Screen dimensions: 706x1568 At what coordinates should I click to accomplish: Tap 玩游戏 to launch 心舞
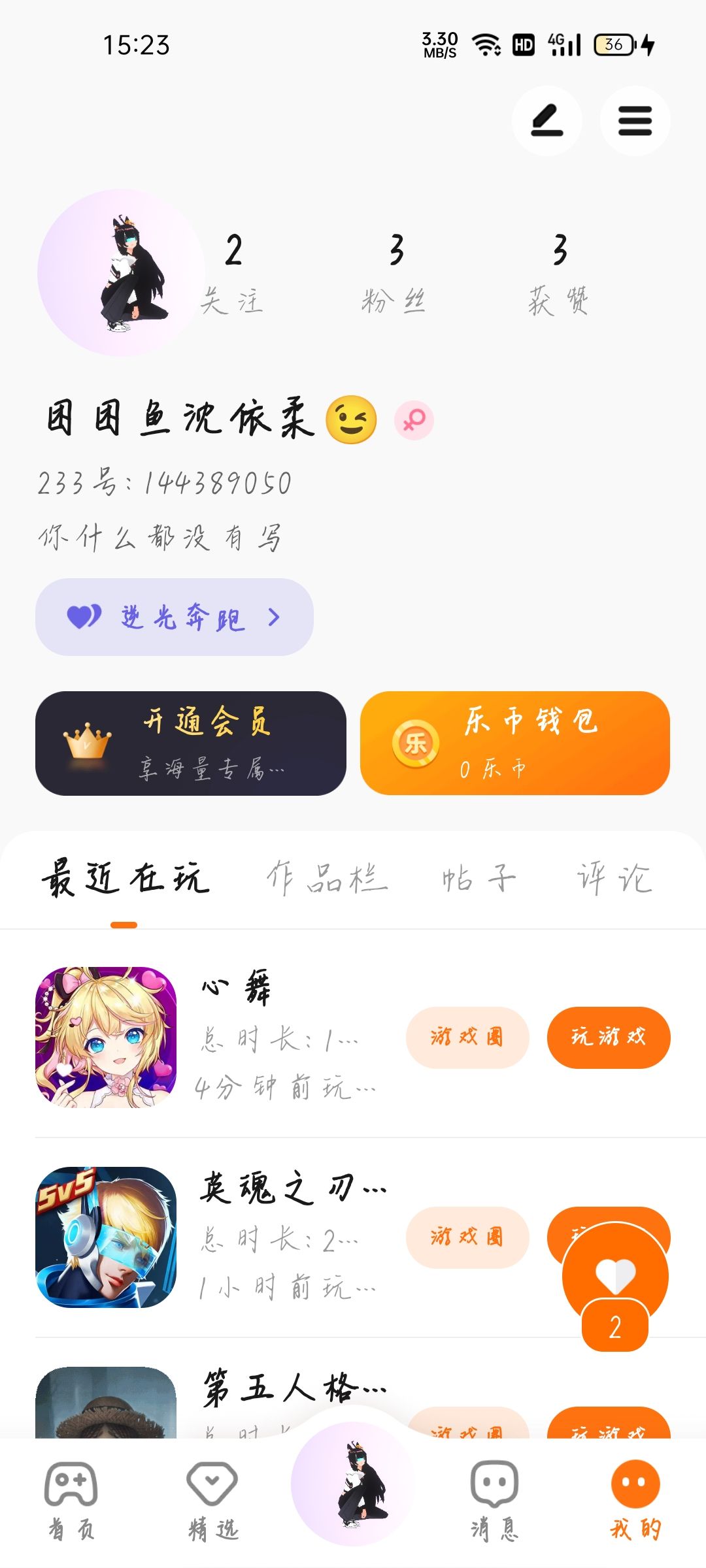tap(608, 1037)
